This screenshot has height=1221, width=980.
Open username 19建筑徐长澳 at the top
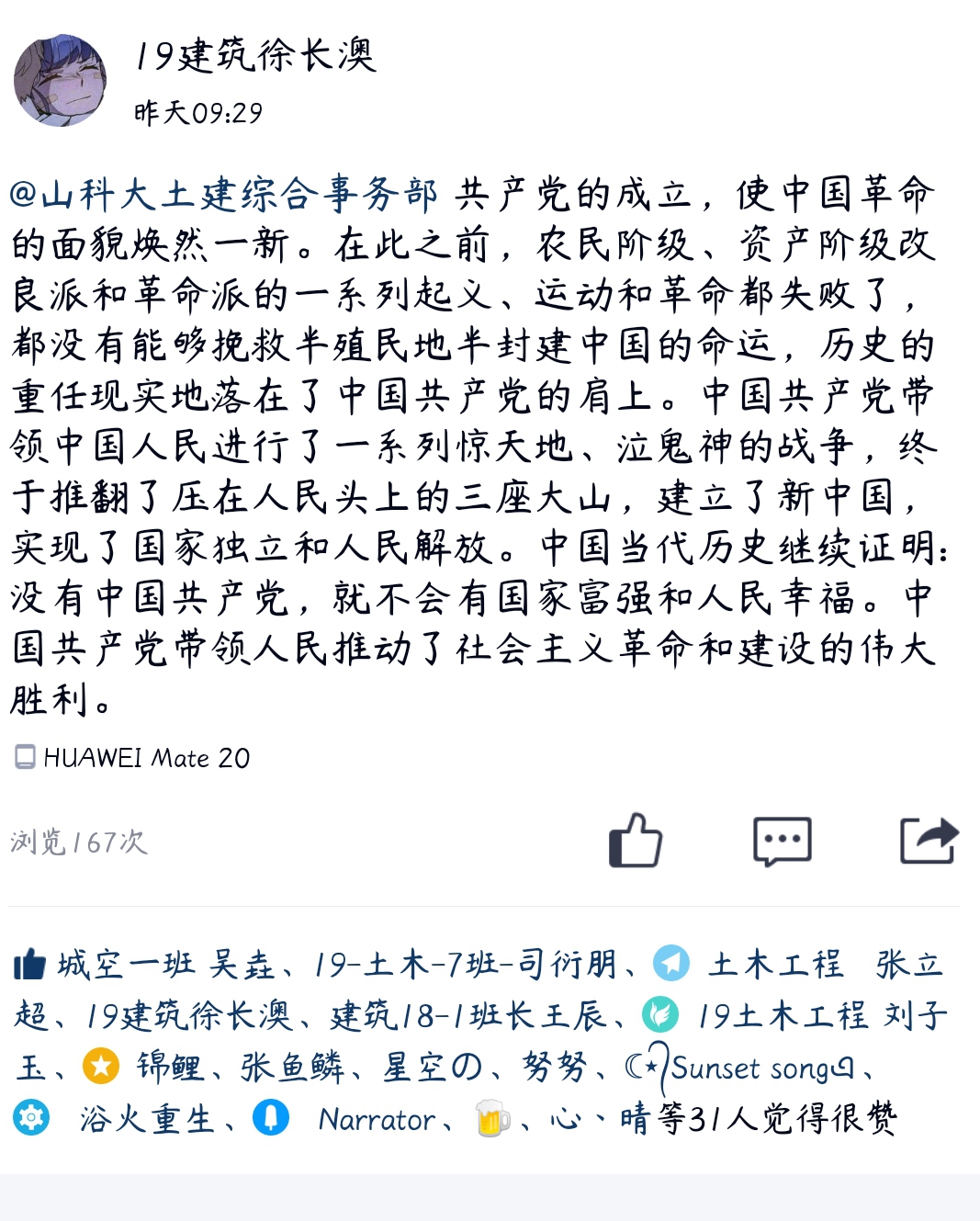(x=255, y=56)
